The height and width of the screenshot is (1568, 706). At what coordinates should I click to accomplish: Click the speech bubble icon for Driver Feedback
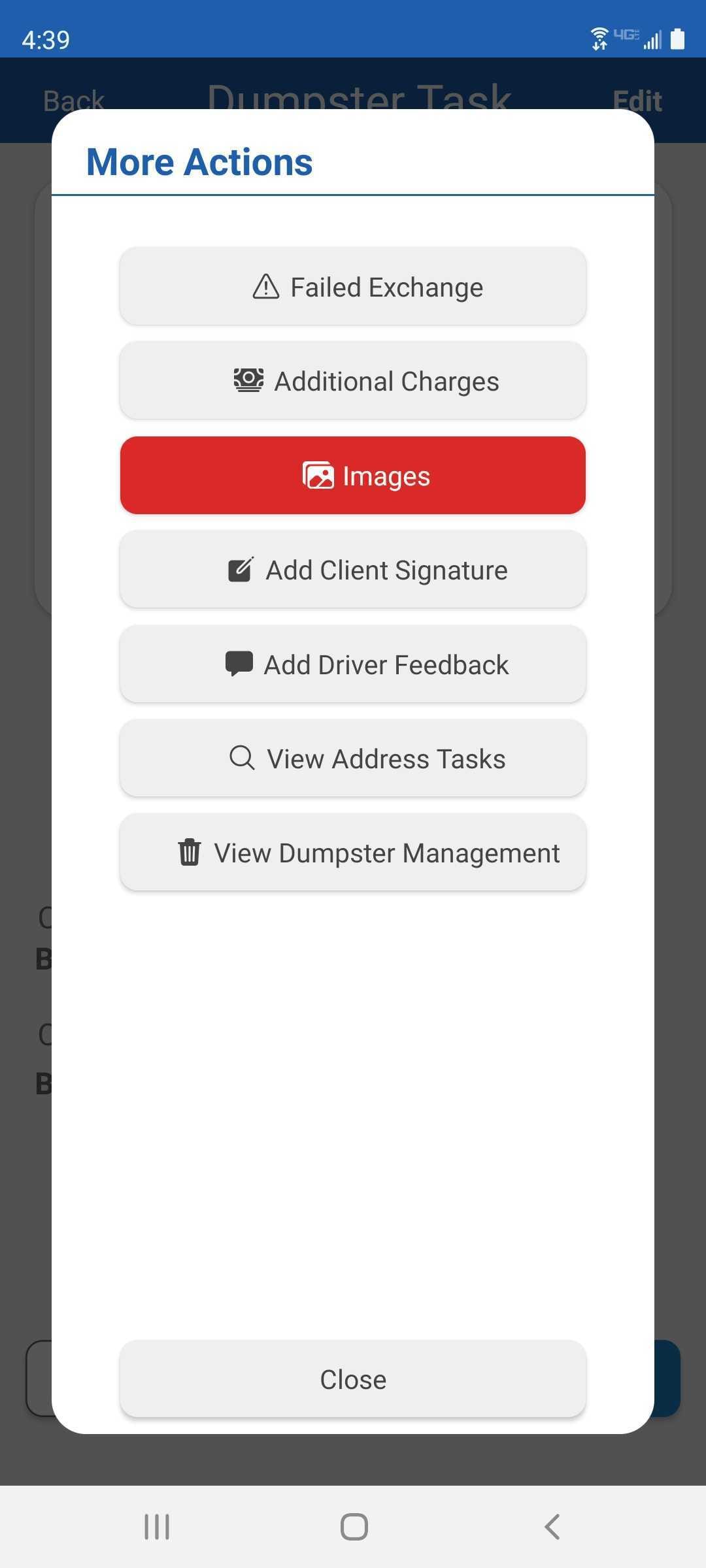[x=239, y=664]
